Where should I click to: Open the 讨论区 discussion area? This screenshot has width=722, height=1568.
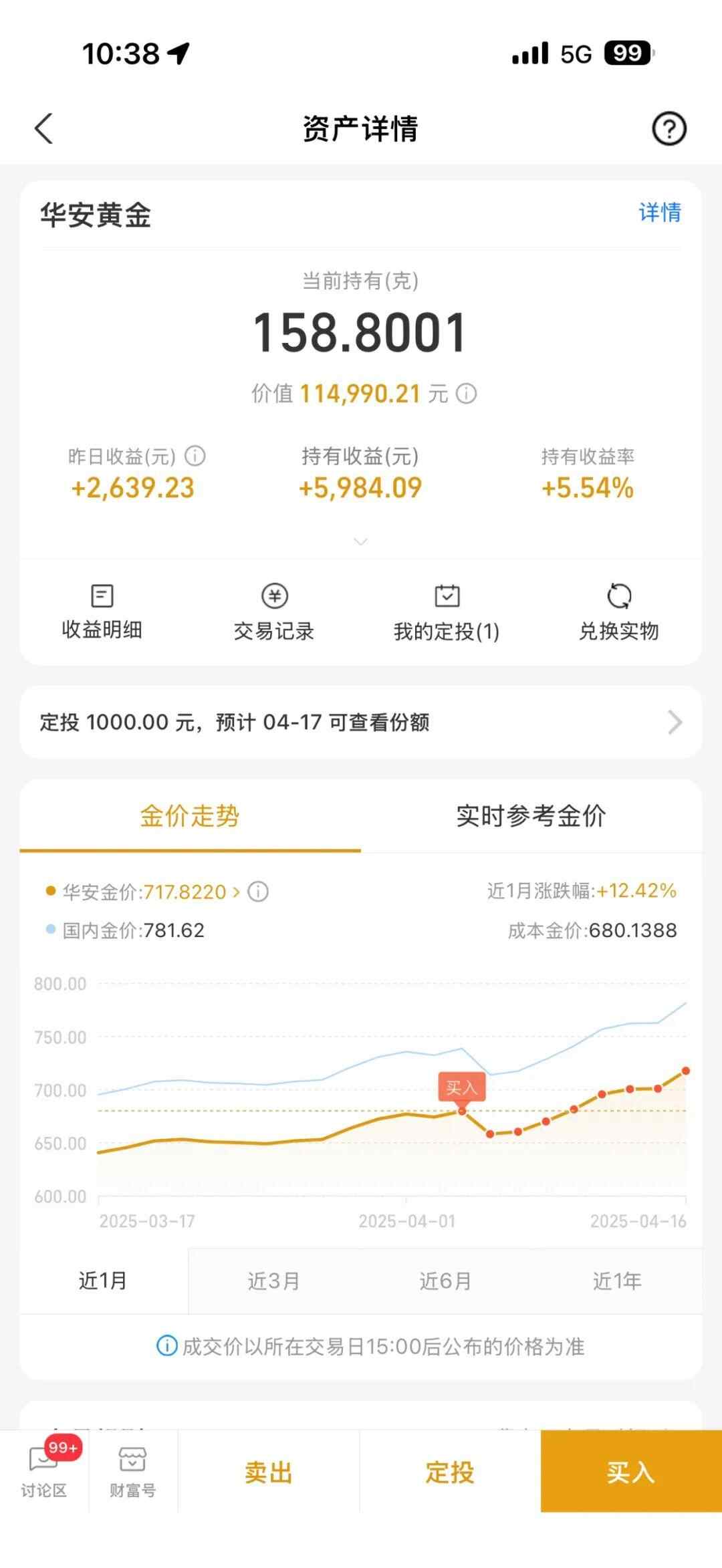click(x=44, y=1472)
